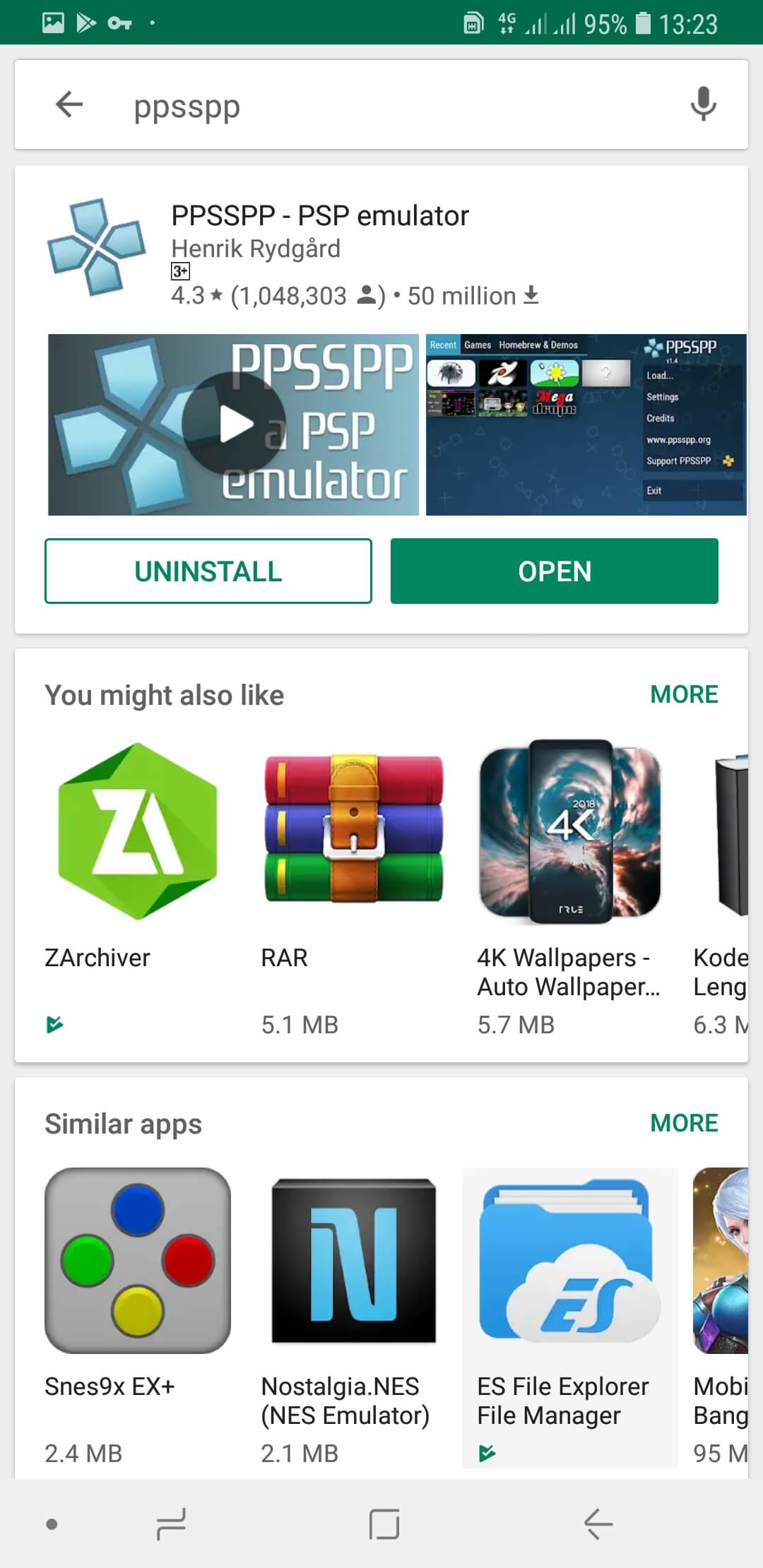
Task: Open the installed PPSSPP app
Action: (555, 571)
